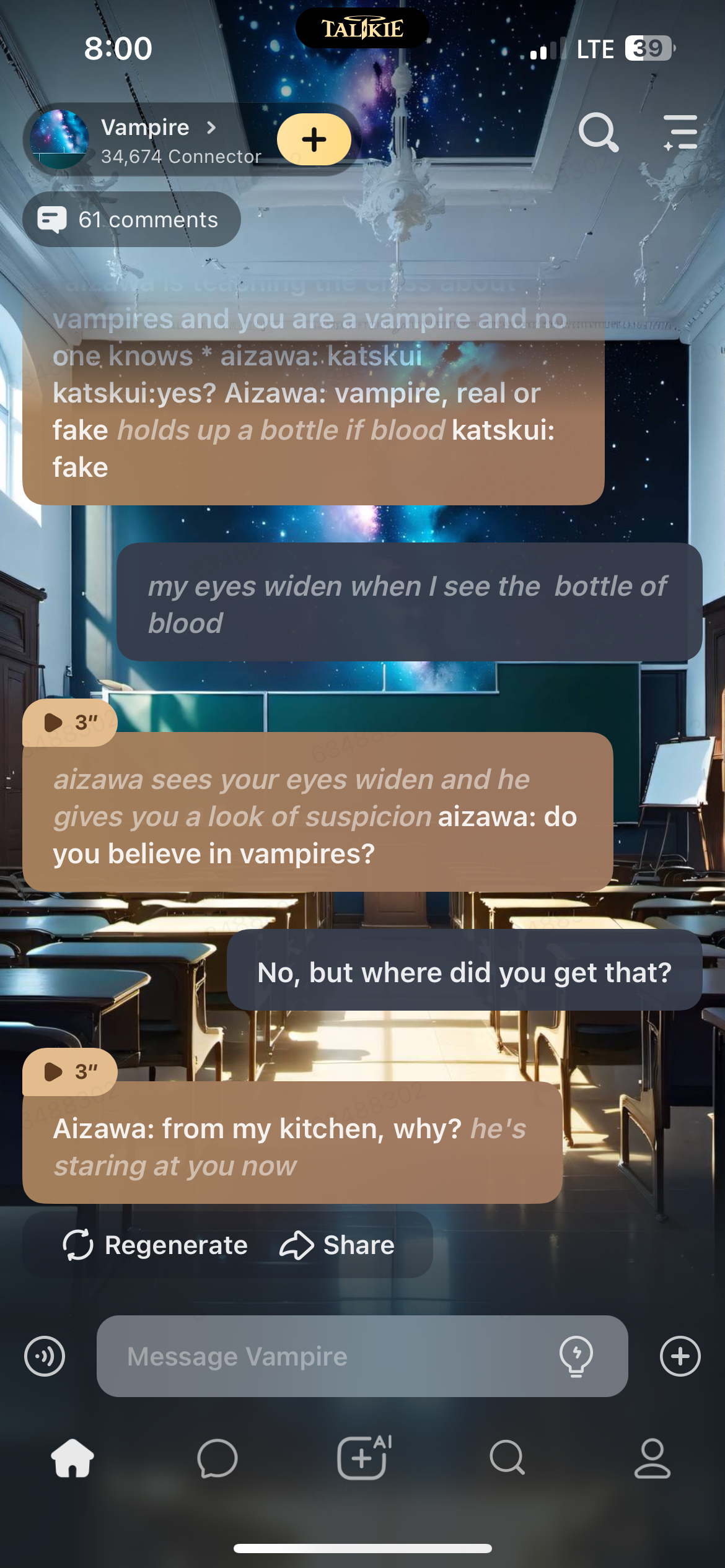Screen dimensions: 725x1568
Task: View the 61 comments
Action: [x=131, y=219]
